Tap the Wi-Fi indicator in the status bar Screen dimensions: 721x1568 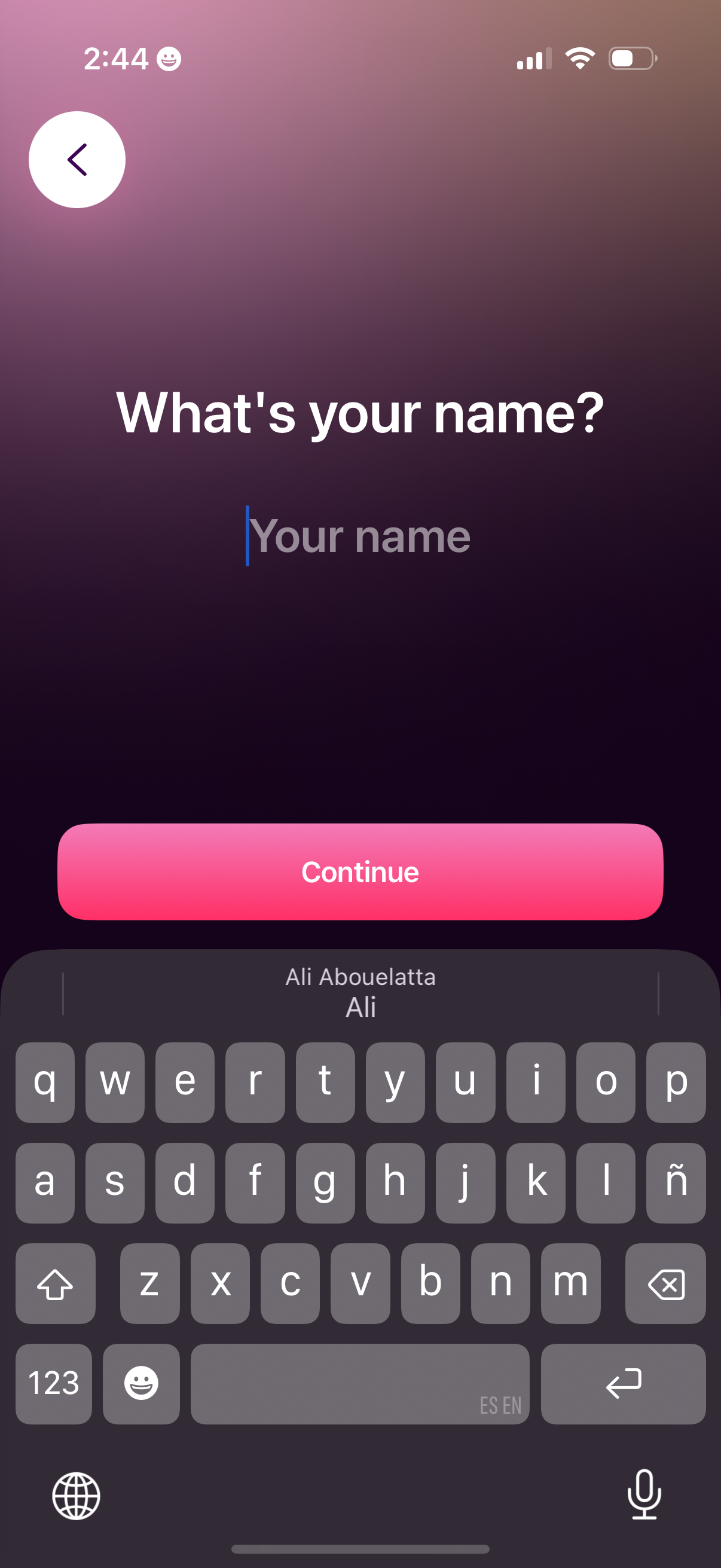[x=579, y=57]
